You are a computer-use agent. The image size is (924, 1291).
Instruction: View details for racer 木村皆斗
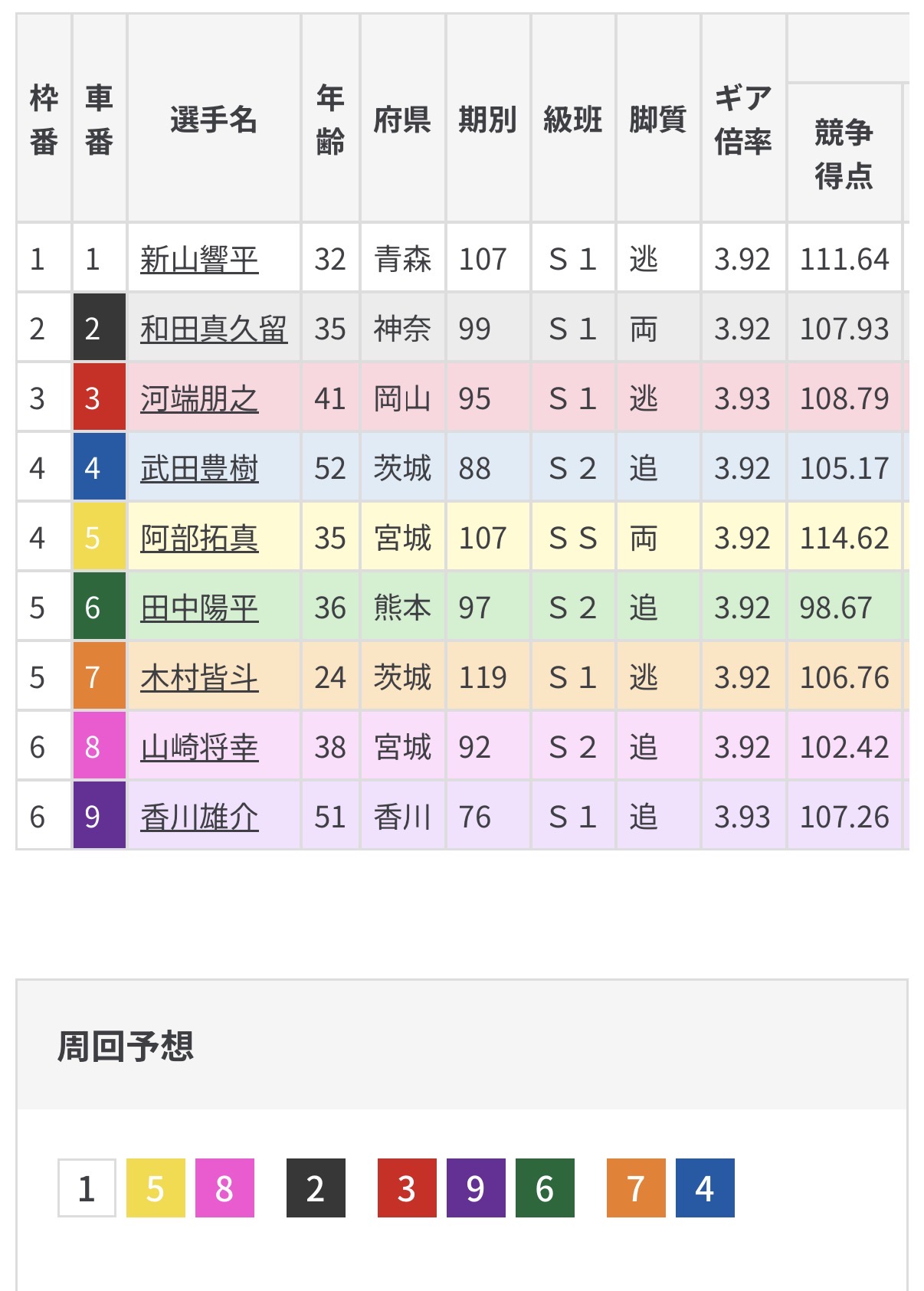[199, 677]
